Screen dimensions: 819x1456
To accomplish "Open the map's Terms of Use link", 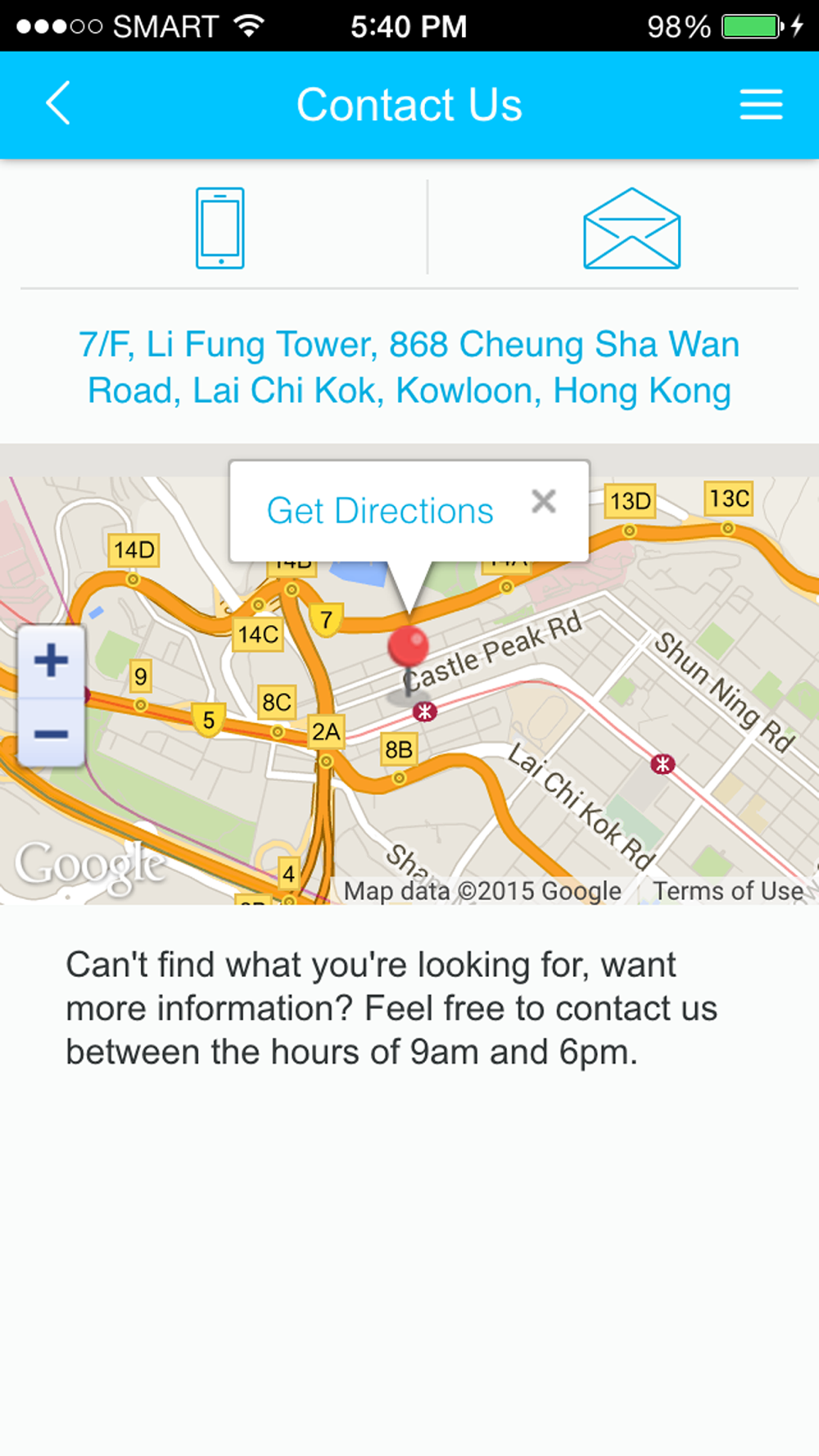I will click(728, 890).
